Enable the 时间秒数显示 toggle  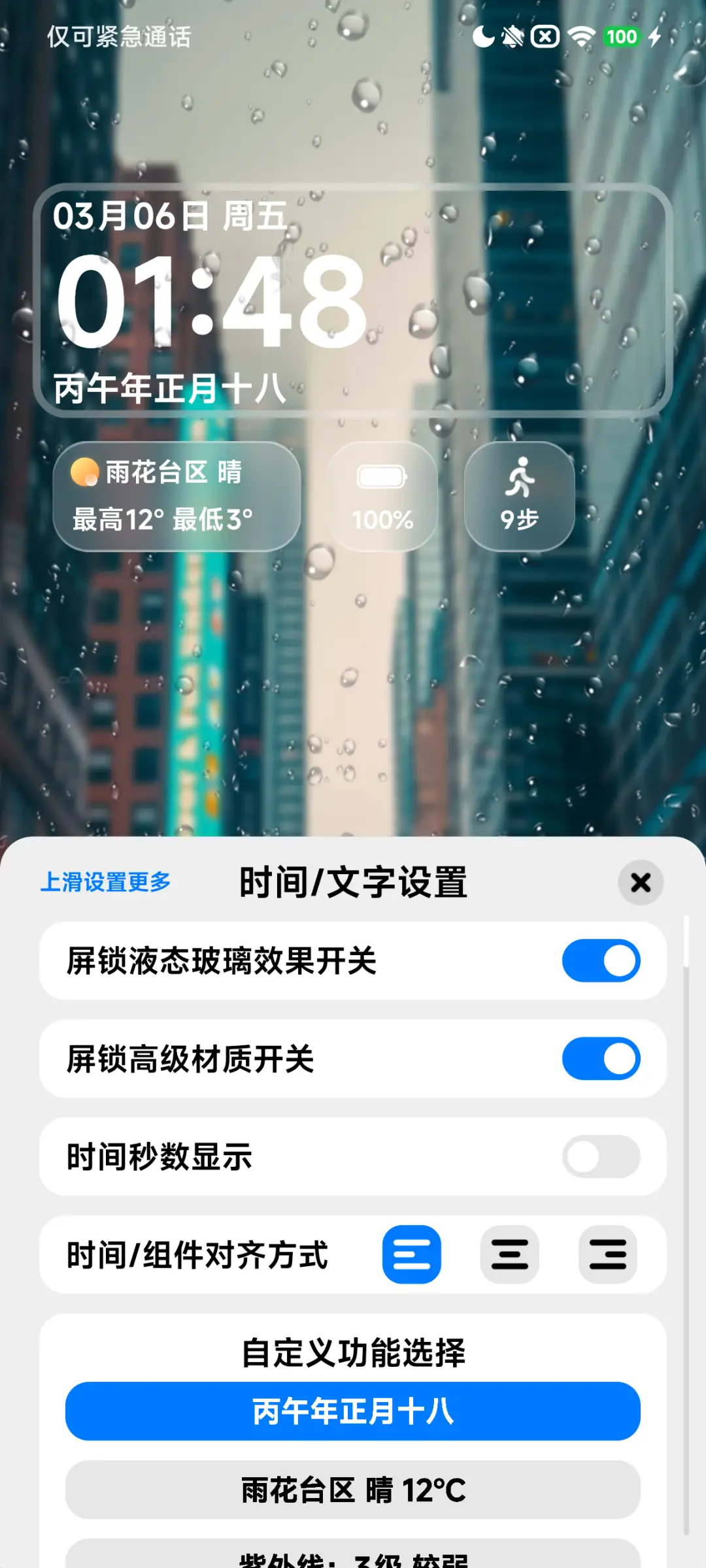600,1157
